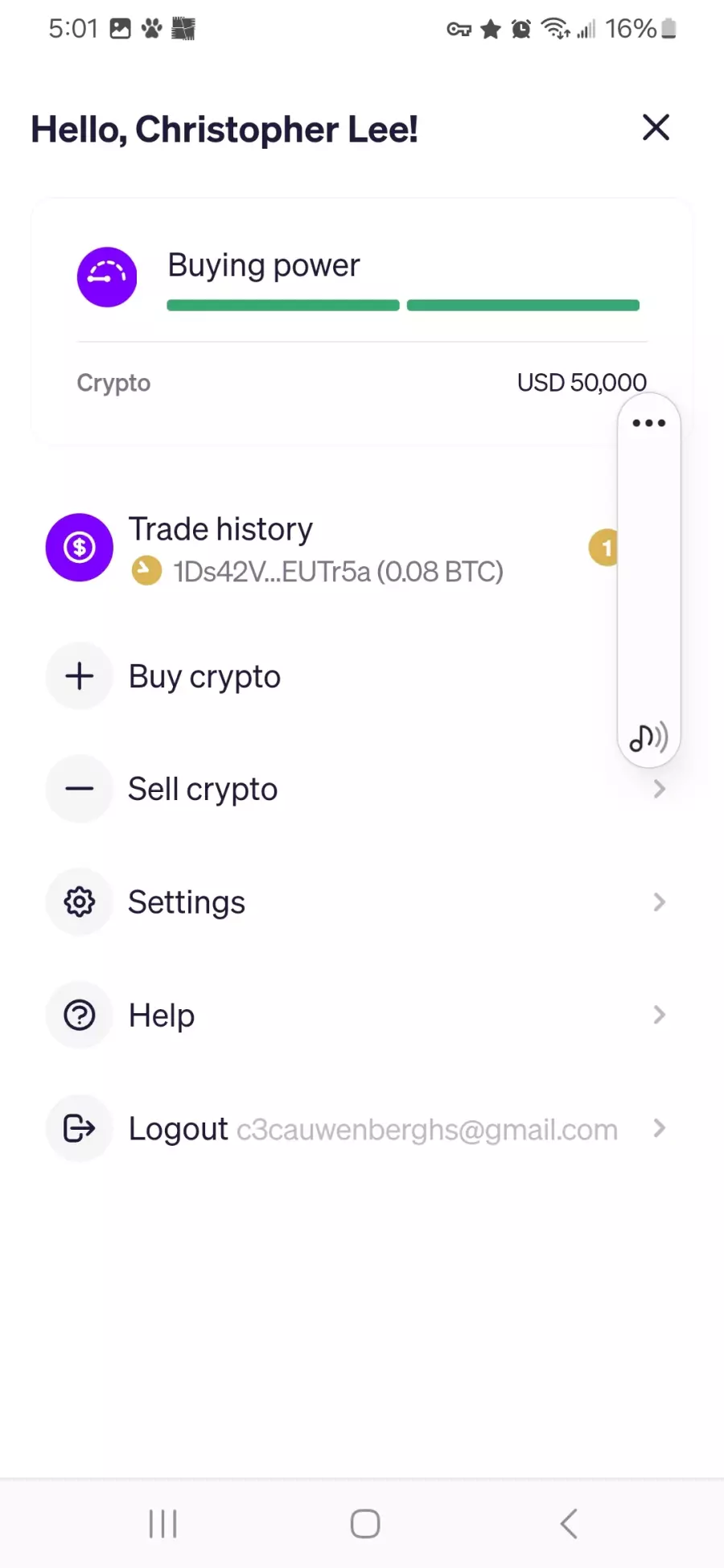Open the Buying power card
Image resolution: width=724 pixels, height=1568 pixels.
[x=362, y=322]
